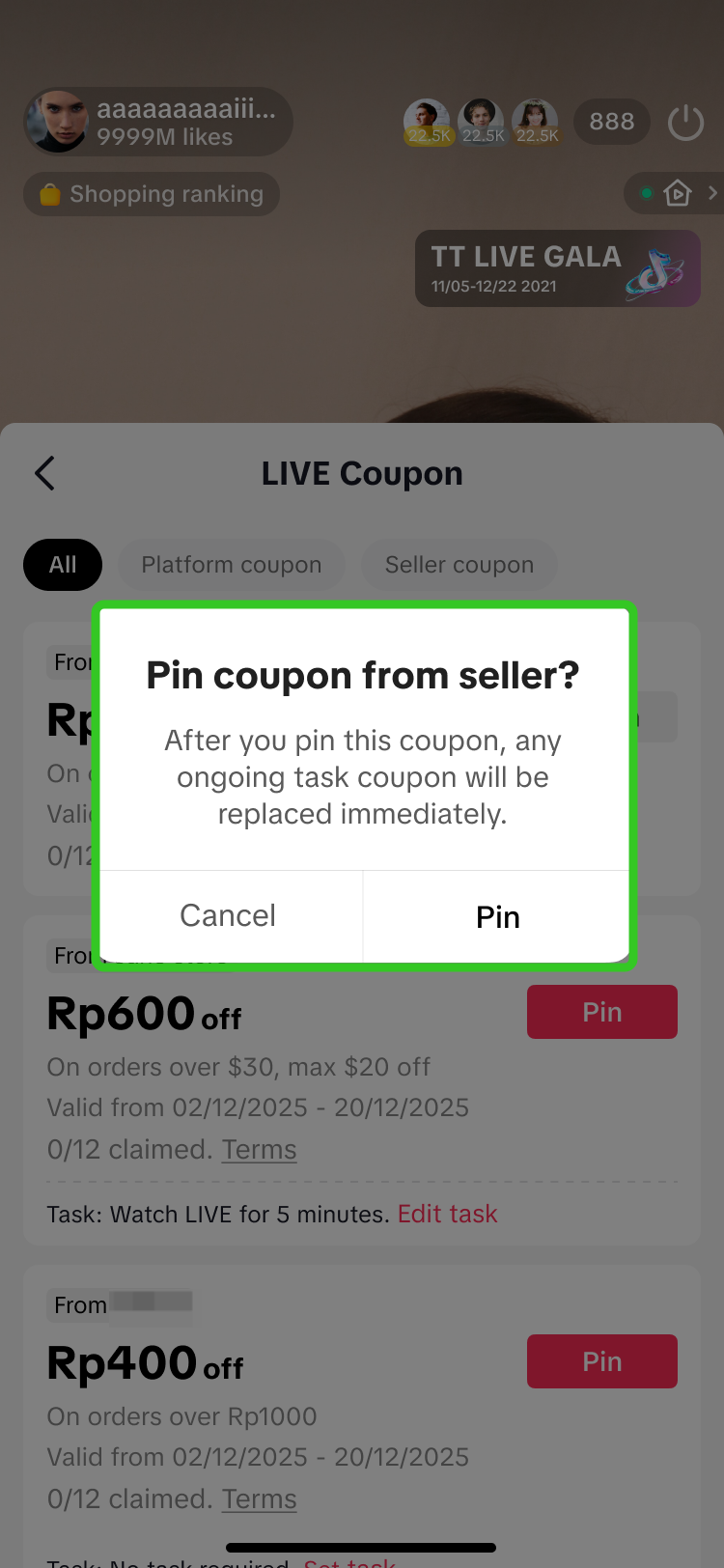Open Terms for the Rp600 coupon
Screen dimensions: 724x1568
259,1150
